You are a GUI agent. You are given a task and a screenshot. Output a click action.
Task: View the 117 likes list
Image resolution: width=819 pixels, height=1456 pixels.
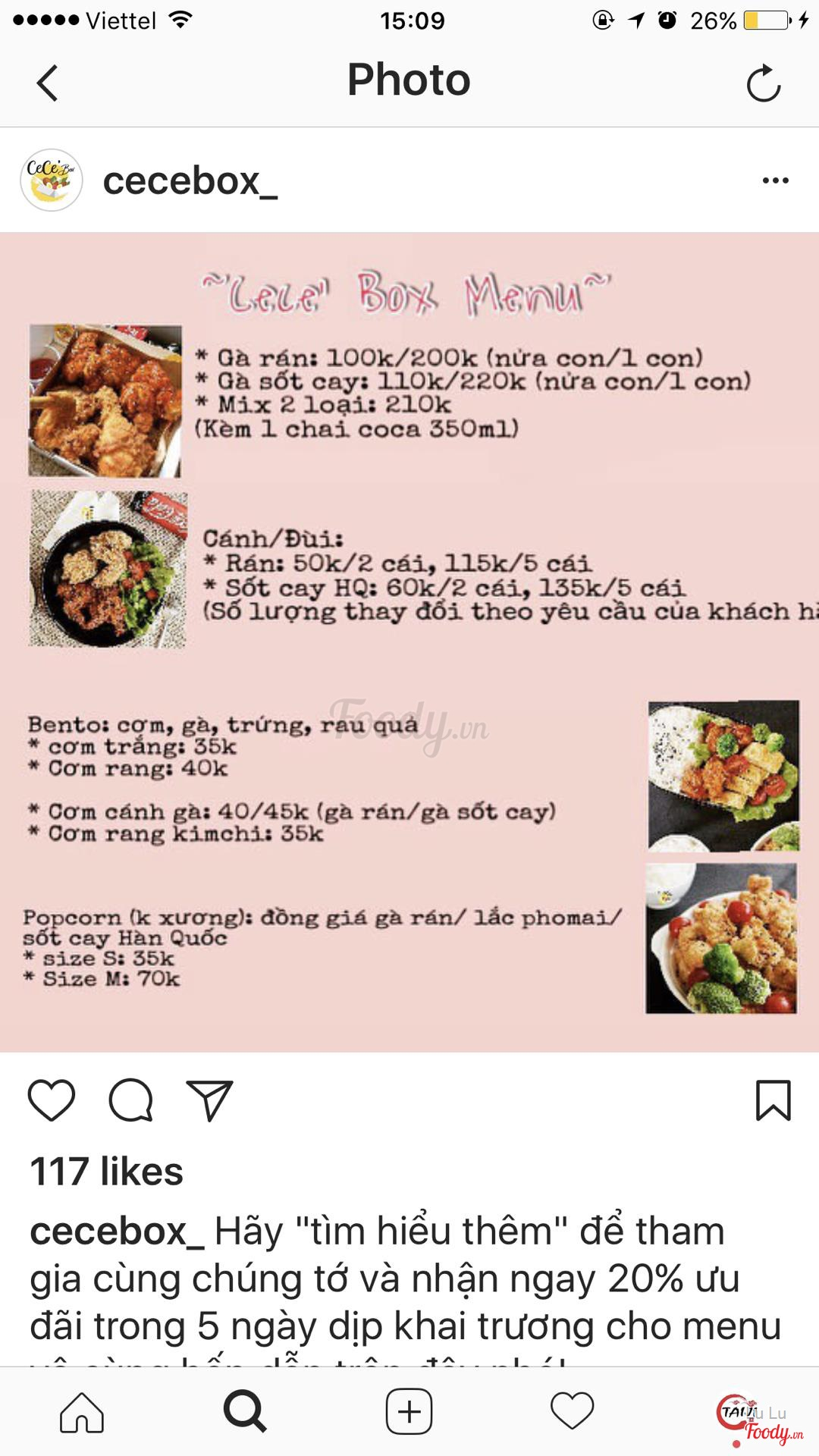[106, 1172]
